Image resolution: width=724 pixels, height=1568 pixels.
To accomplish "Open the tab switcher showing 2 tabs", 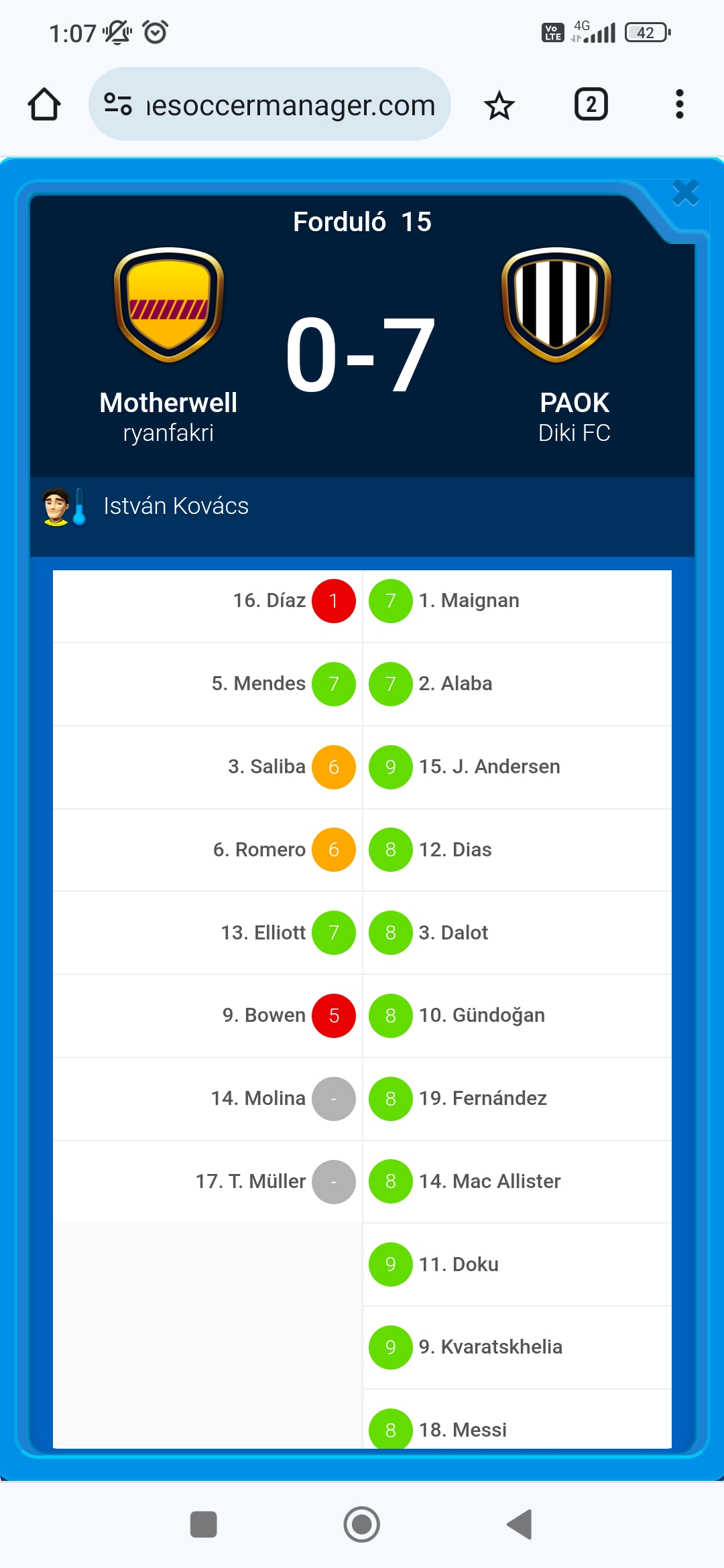I will point(591,105).
